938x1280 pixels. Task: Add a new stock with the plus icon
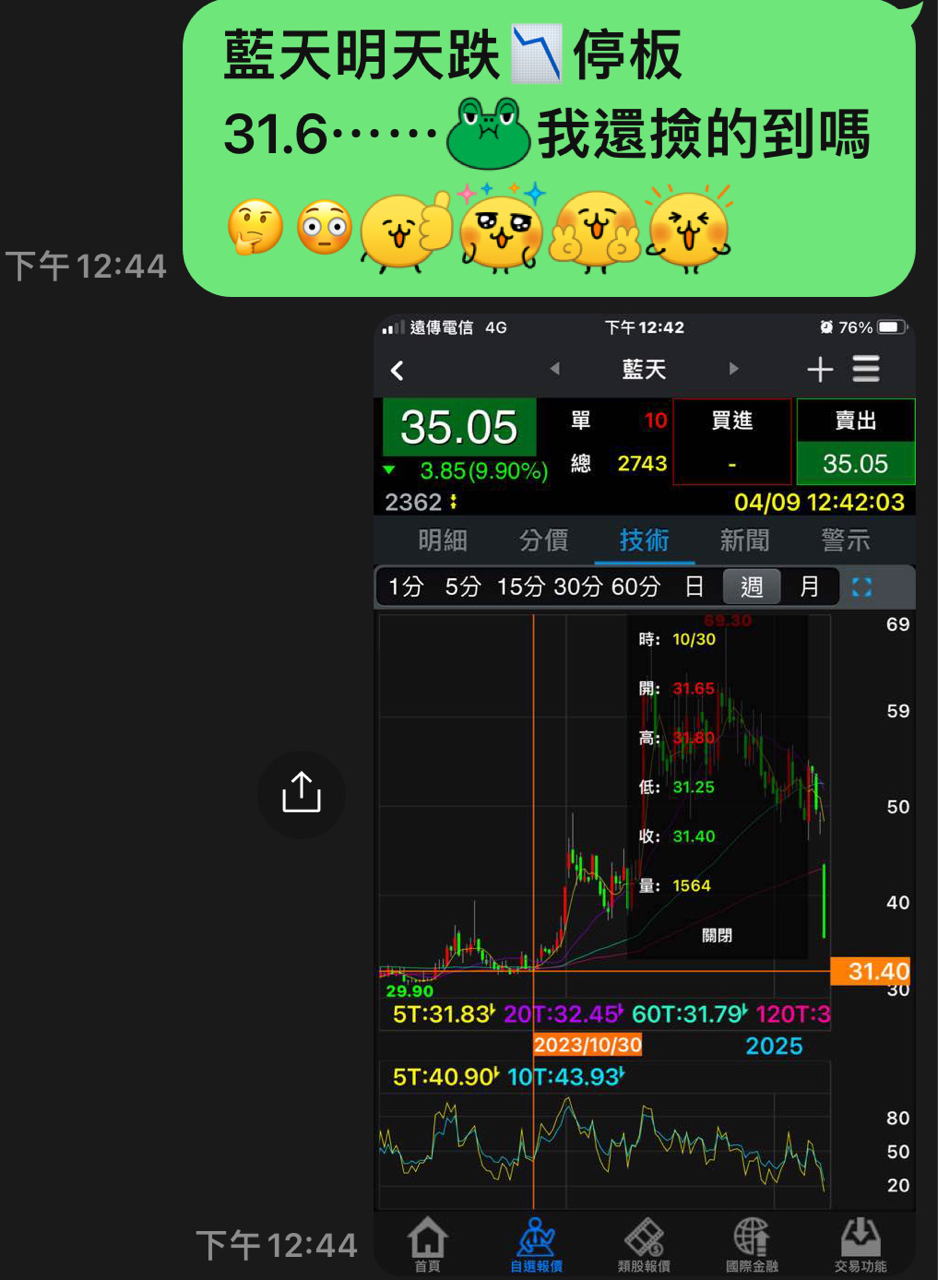820,369
